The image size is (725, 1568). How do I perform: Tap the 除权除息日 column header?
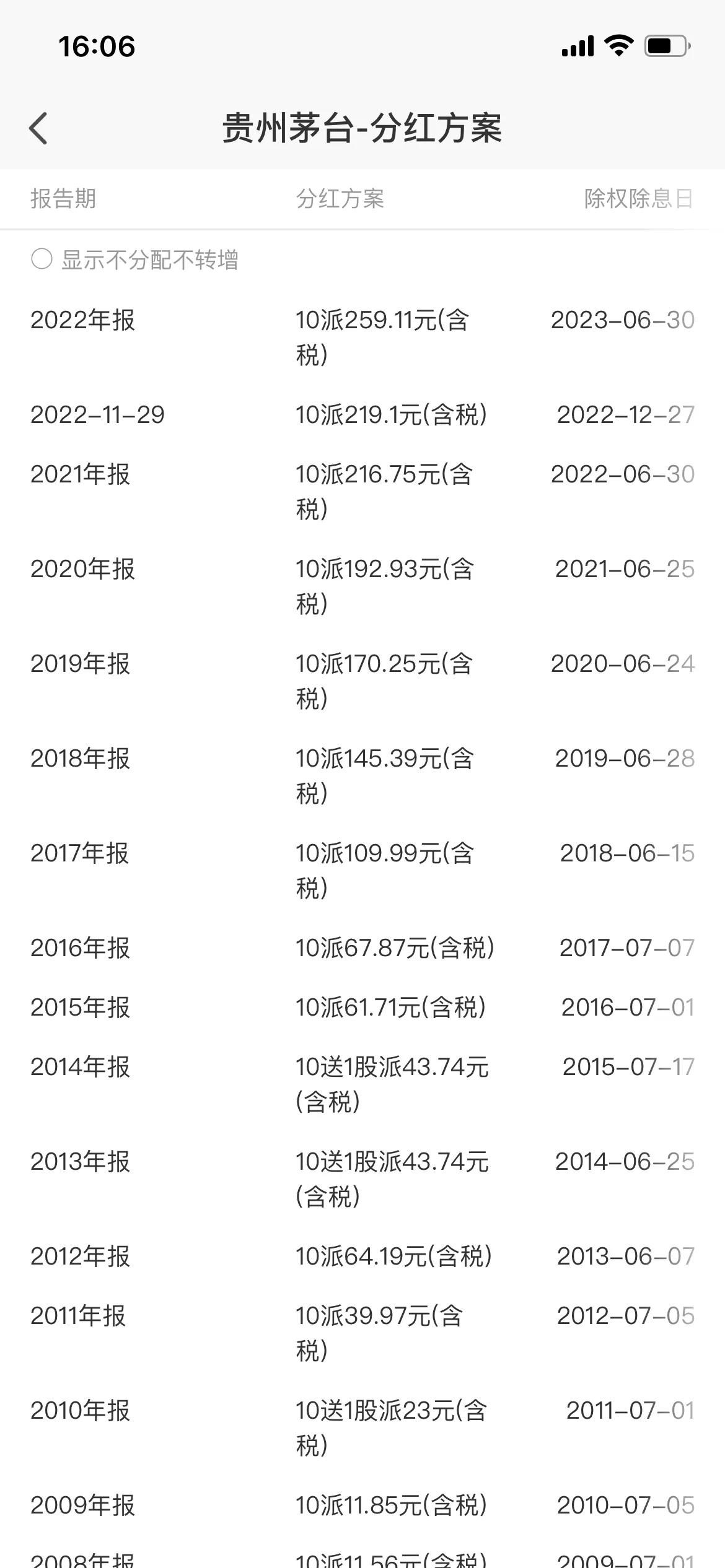638,199
